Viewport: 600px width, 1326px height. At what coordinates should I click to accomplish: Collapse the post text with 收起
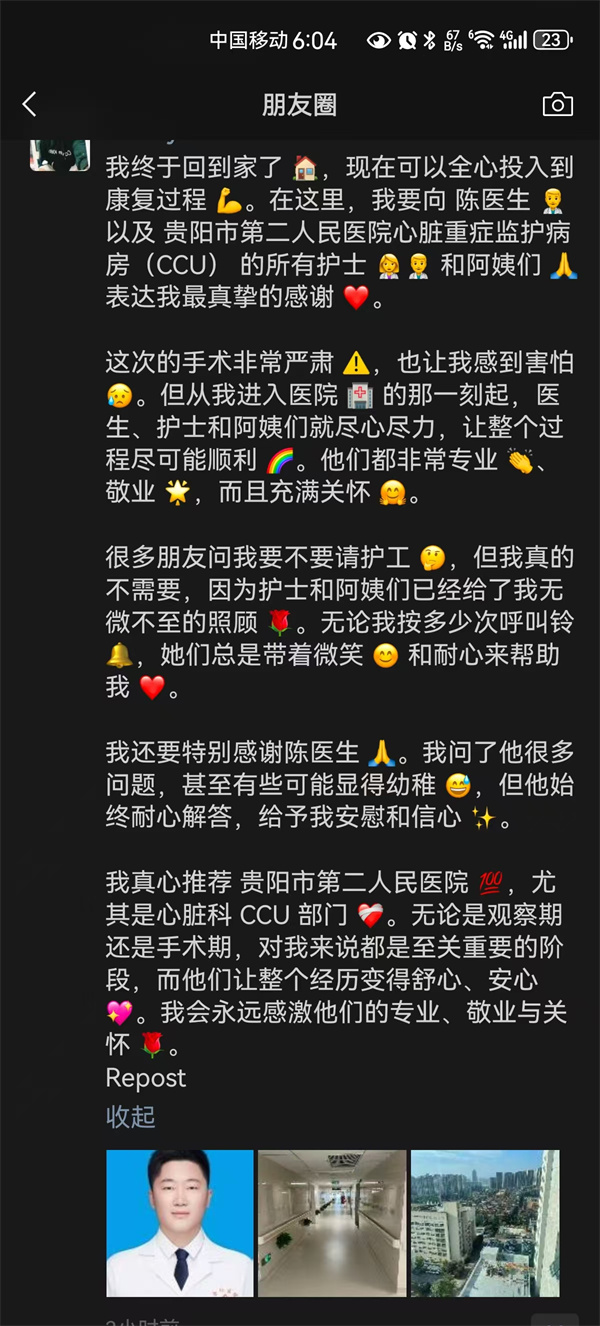coord(131,1116)
